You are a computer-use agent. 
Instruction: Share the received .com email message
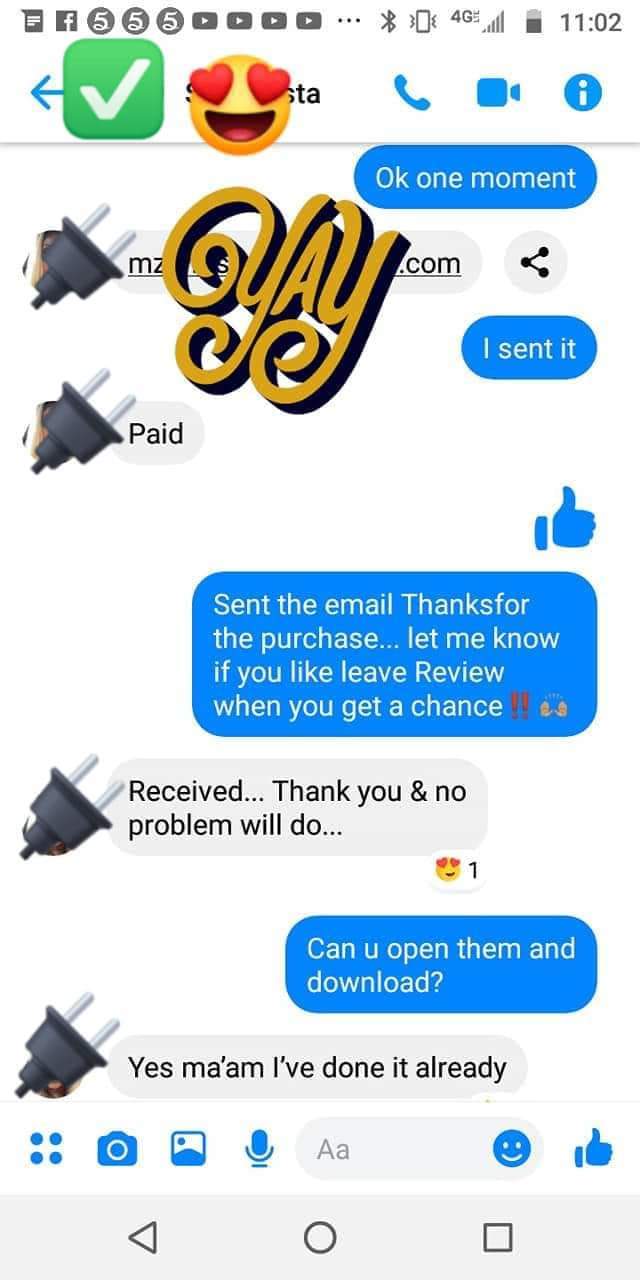(x=535, y=263)
